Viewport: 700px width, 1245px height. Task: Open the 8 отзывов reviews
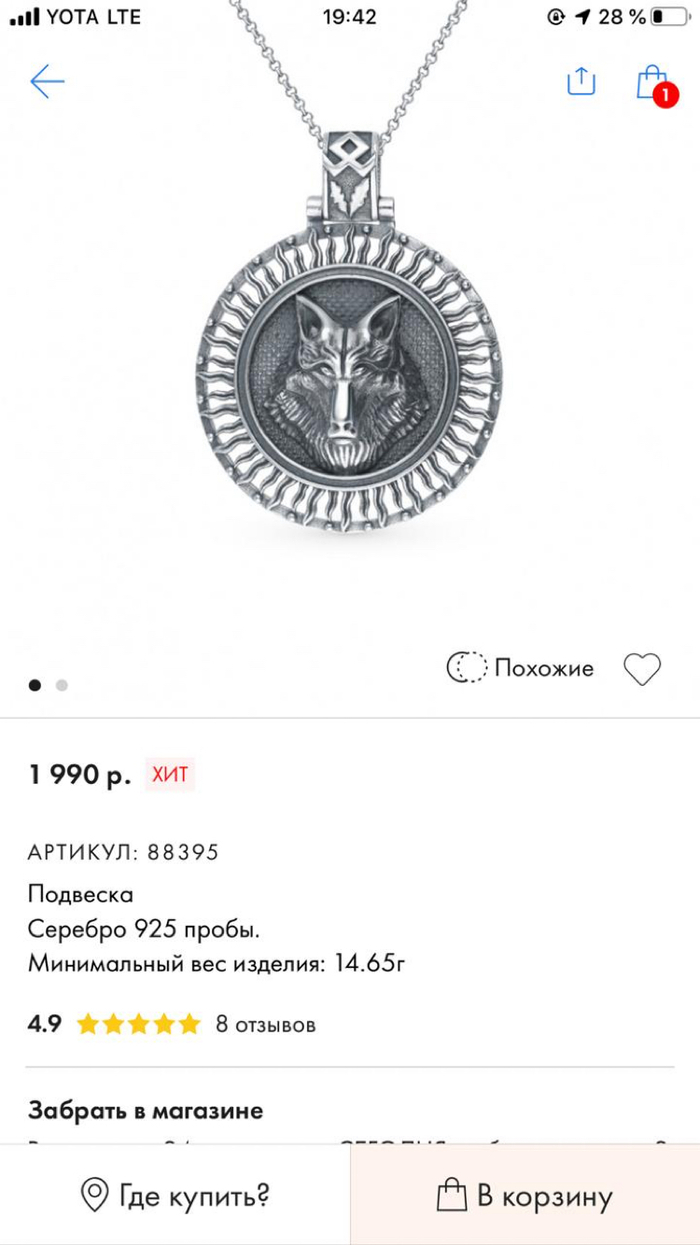pos(265,1024)
